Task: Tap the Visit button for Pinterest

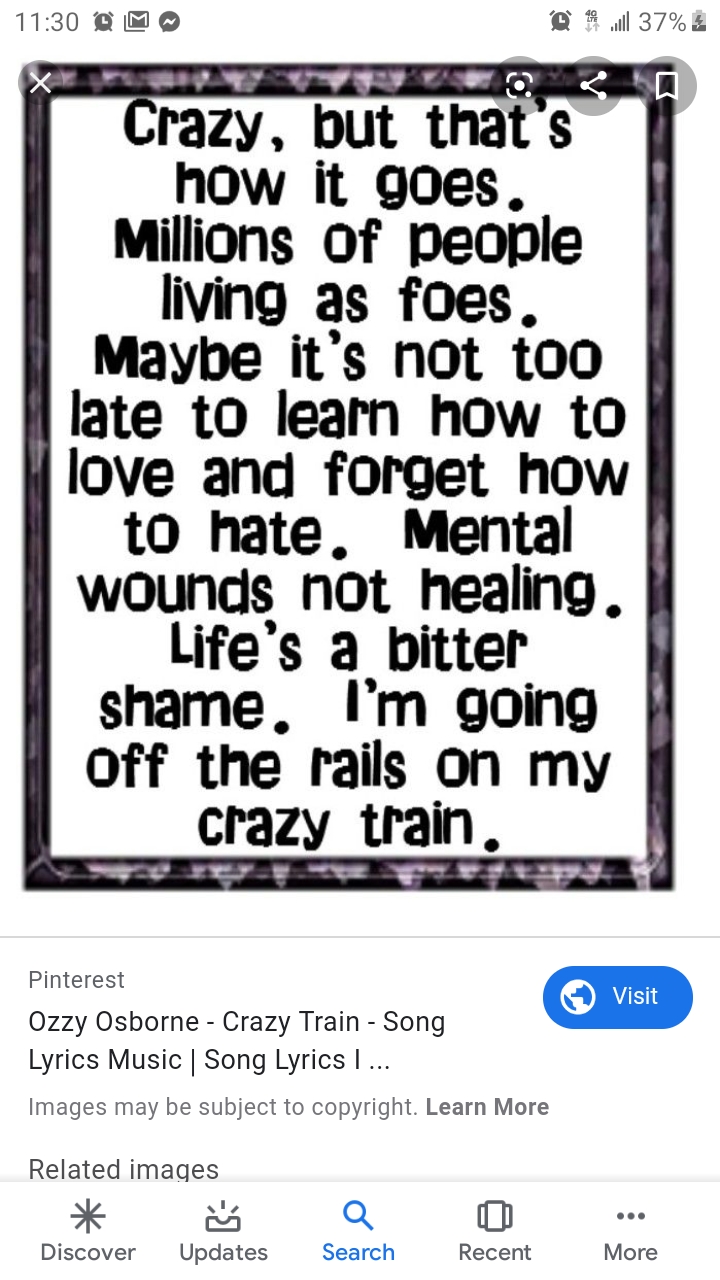Action: tap(617, 997)
